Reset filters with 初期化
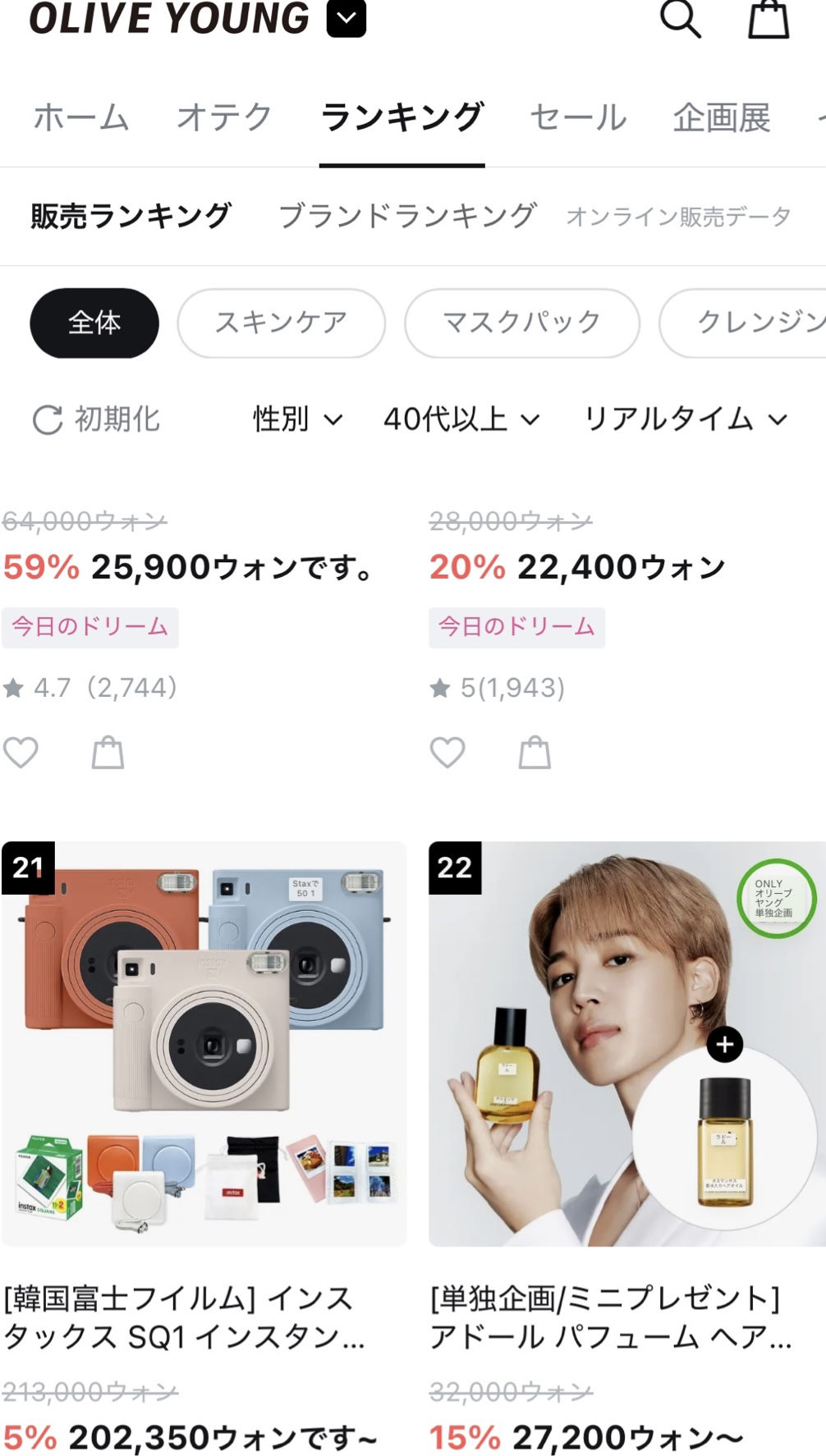The height and width of the screenshot is (1456, 826). pos(96,419)
